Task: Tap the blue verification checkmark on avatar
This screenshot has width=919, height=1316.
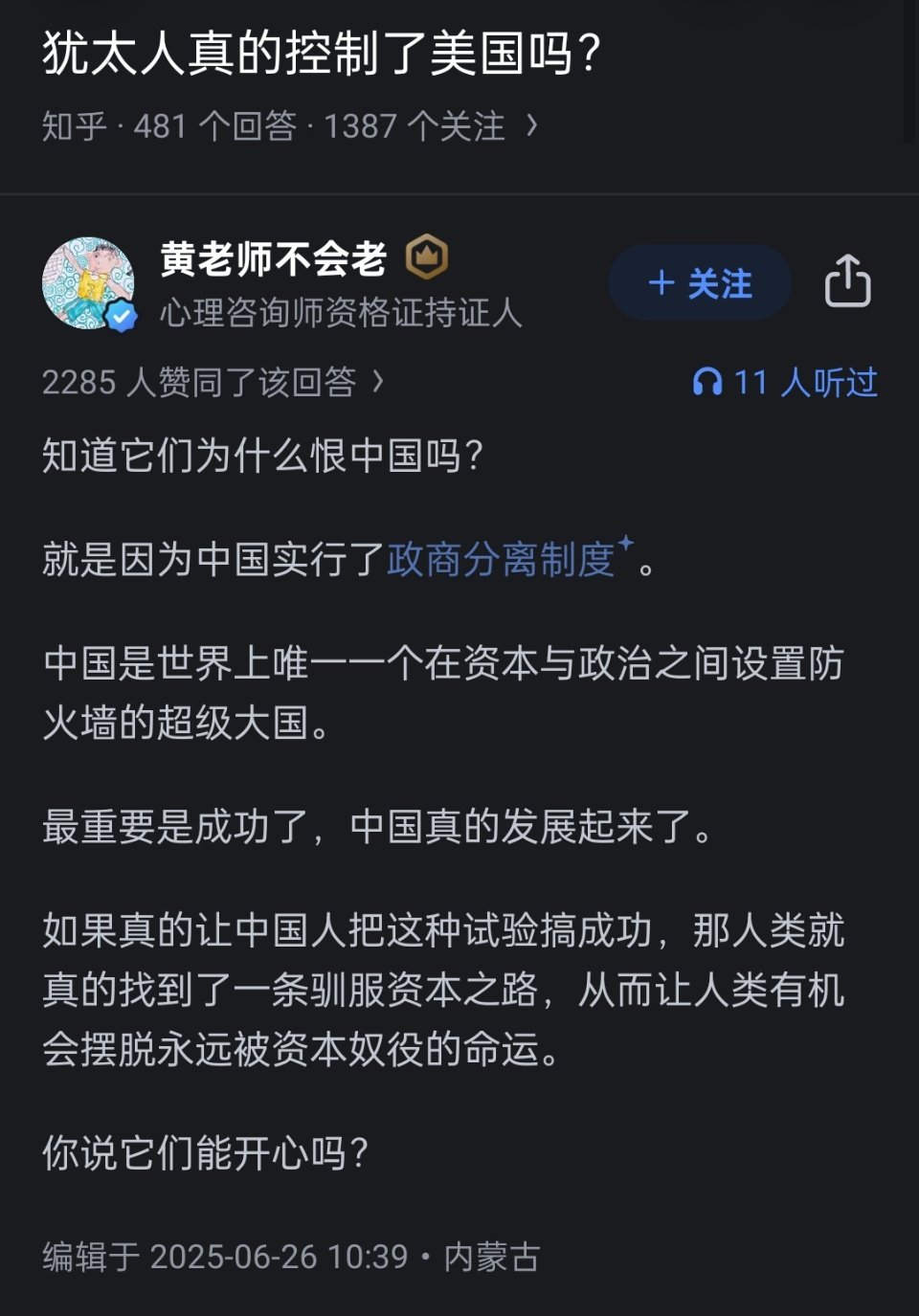Action: pyautogui.click(x=119, y=316)
